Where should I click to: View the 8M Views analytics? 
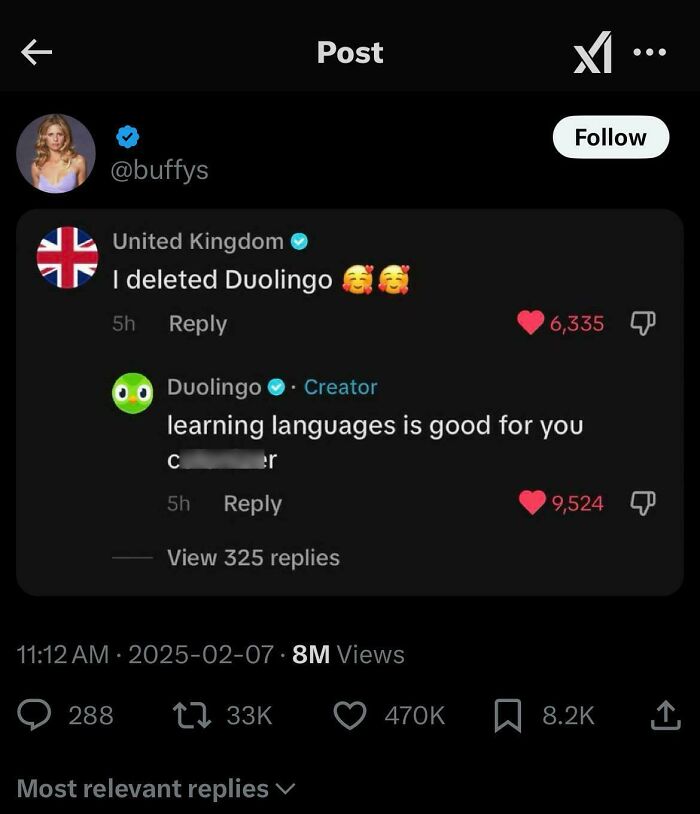coord(348,654)
